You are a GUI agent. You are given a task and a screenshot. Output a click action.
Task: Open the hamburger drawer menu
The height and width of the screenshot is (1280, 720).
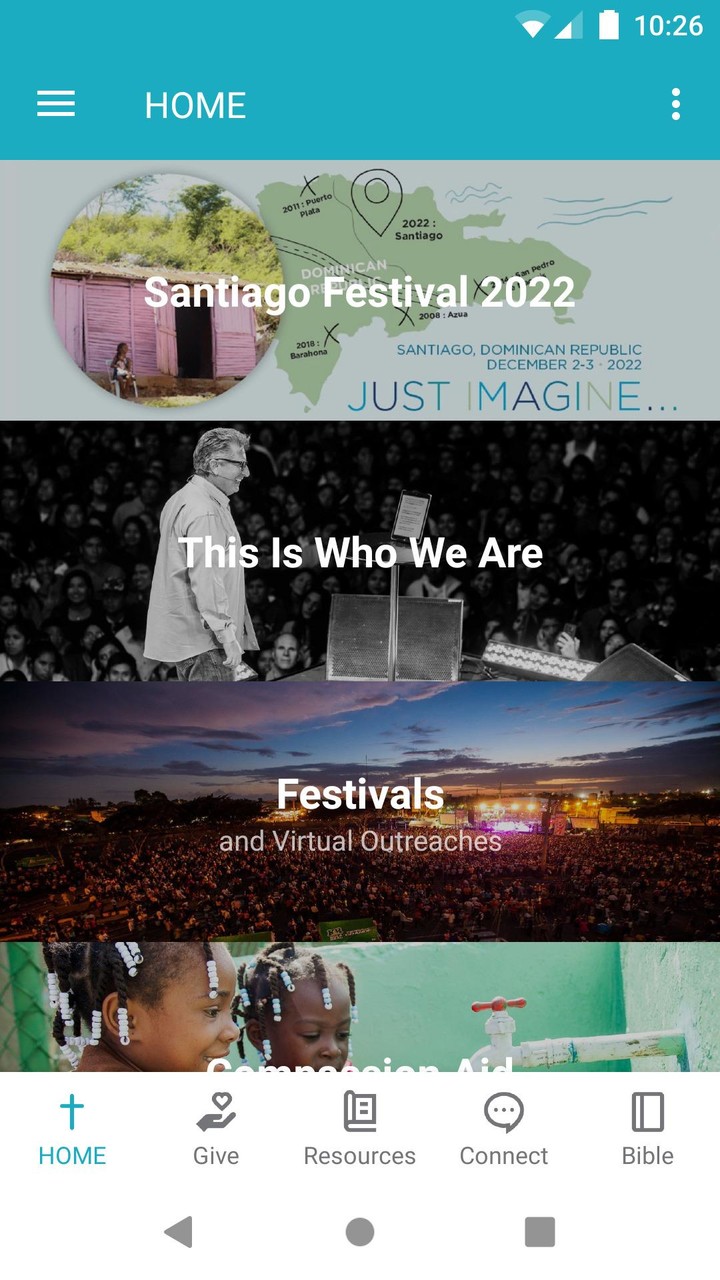[56, 104]
